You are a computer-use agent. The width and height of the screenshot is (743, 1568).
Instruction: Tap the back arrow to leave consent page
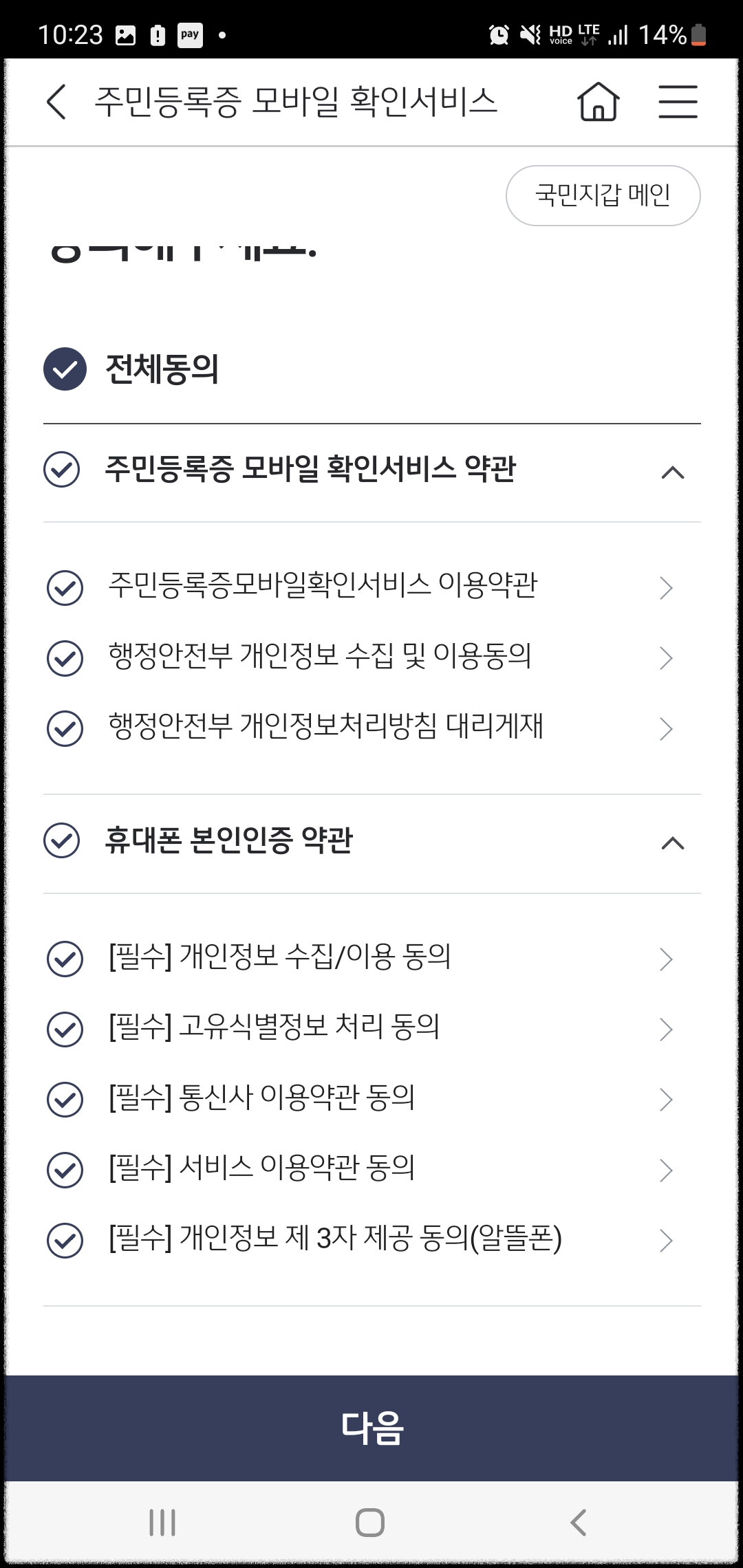pos(54,102)
